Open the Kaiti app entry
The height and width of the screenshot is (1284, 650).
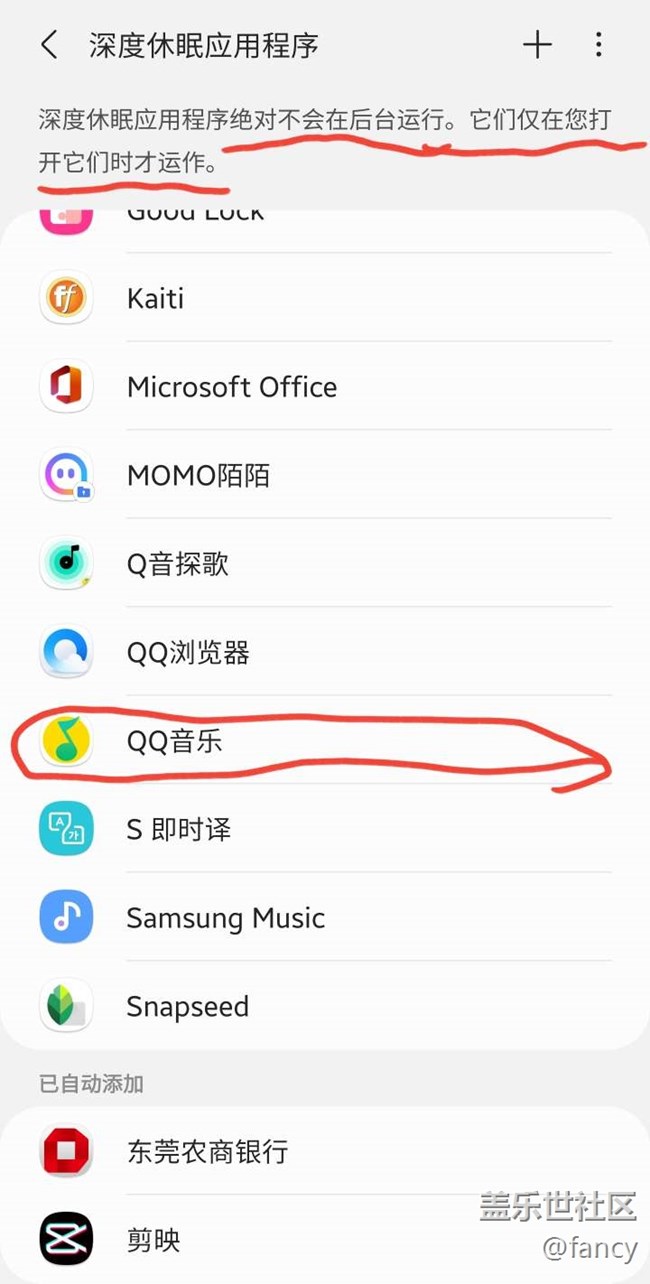coord(325,298)
